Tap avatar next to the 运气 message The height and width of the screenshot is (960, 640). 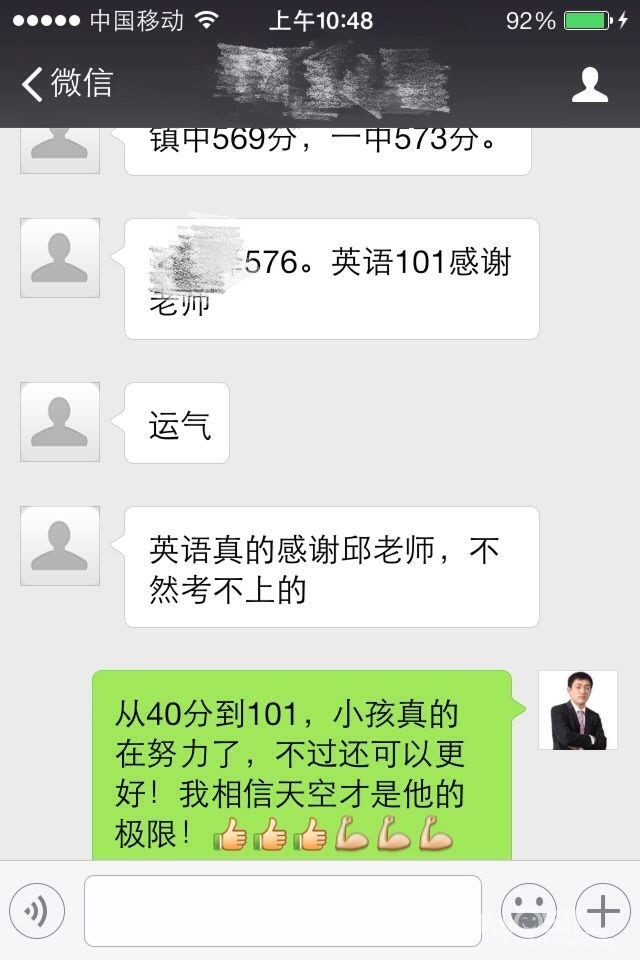pos(60,422)
